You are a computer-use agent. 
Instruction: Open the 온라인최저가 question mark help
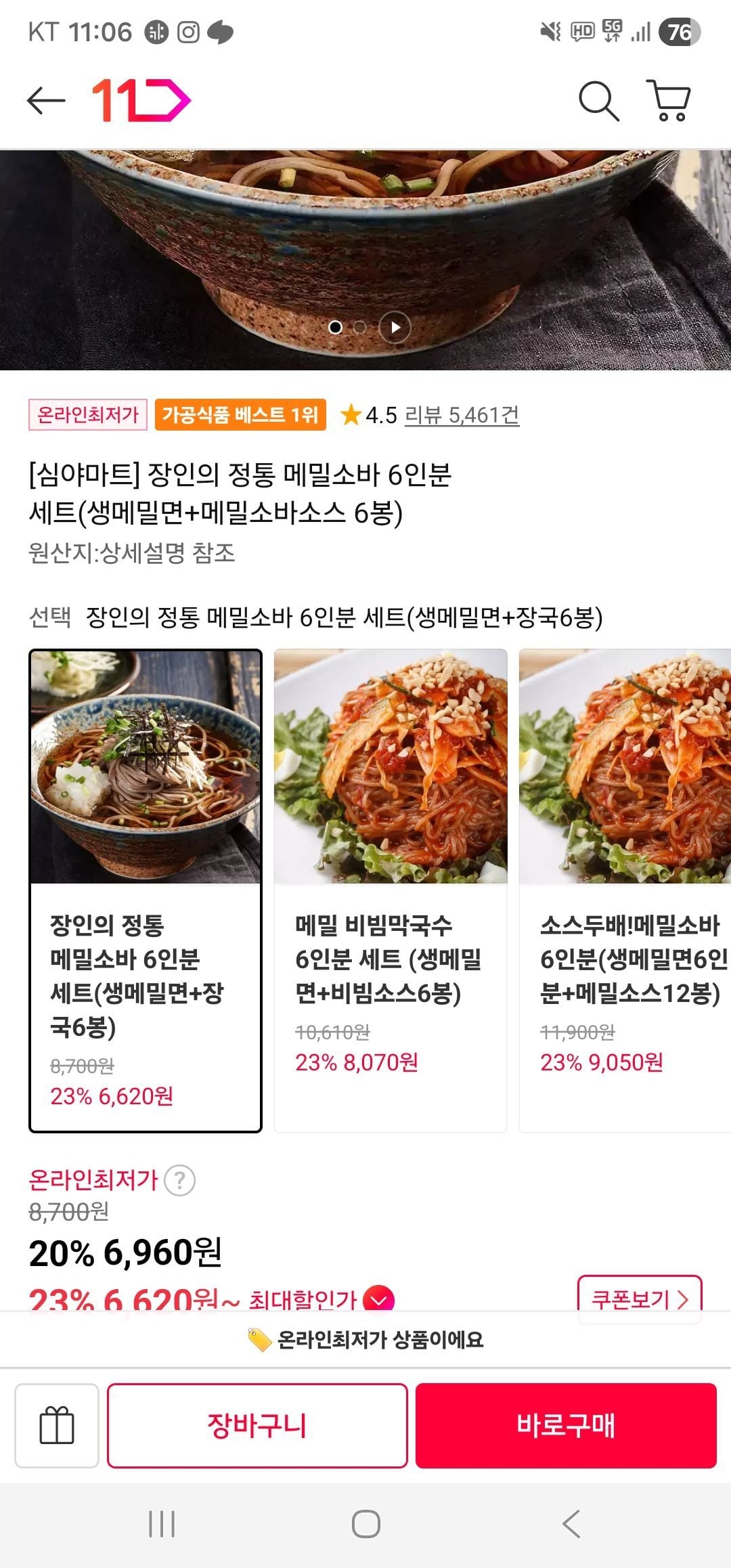[180, 1181]
